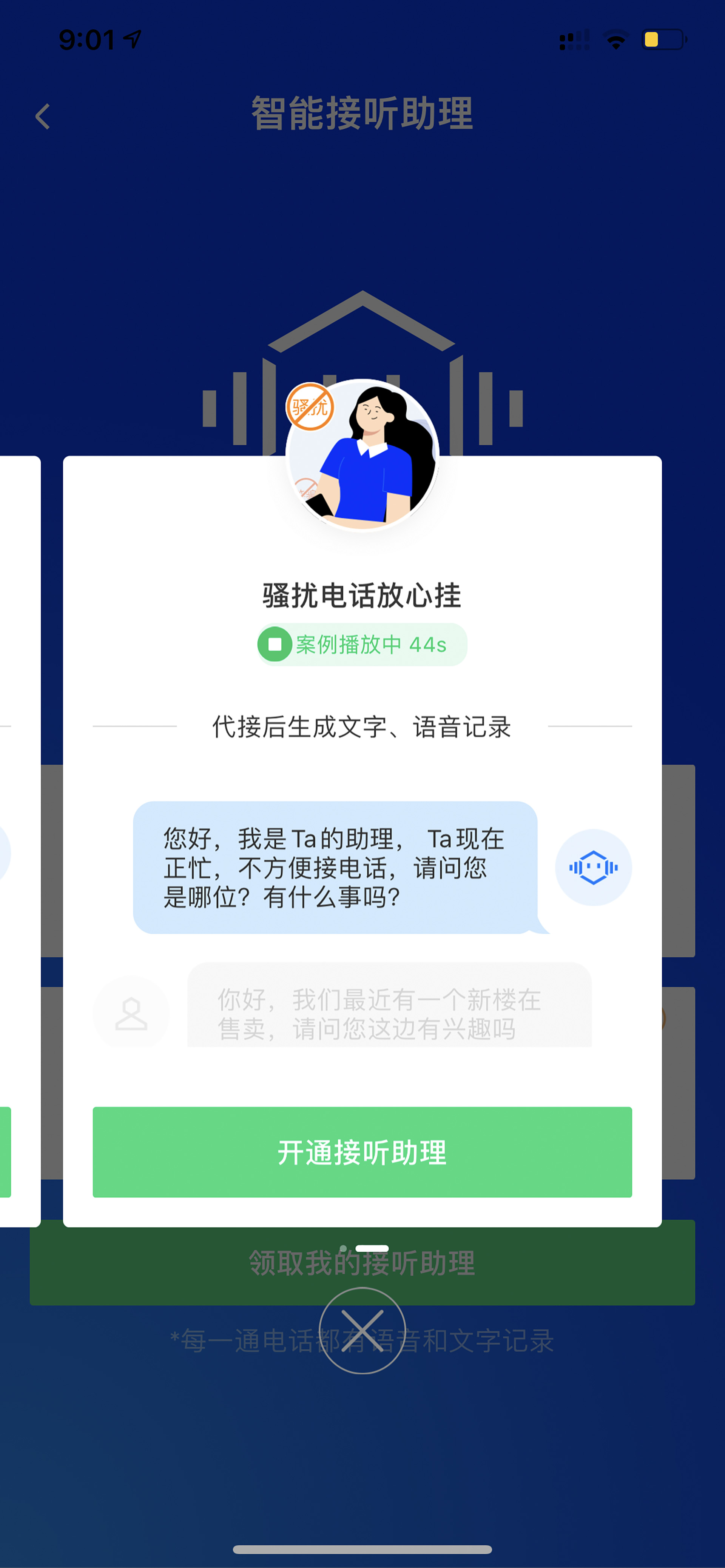725x1568 pixels.
Task: Stop the playing example audio
Action: pyautogui.click(x=275, y=644)
